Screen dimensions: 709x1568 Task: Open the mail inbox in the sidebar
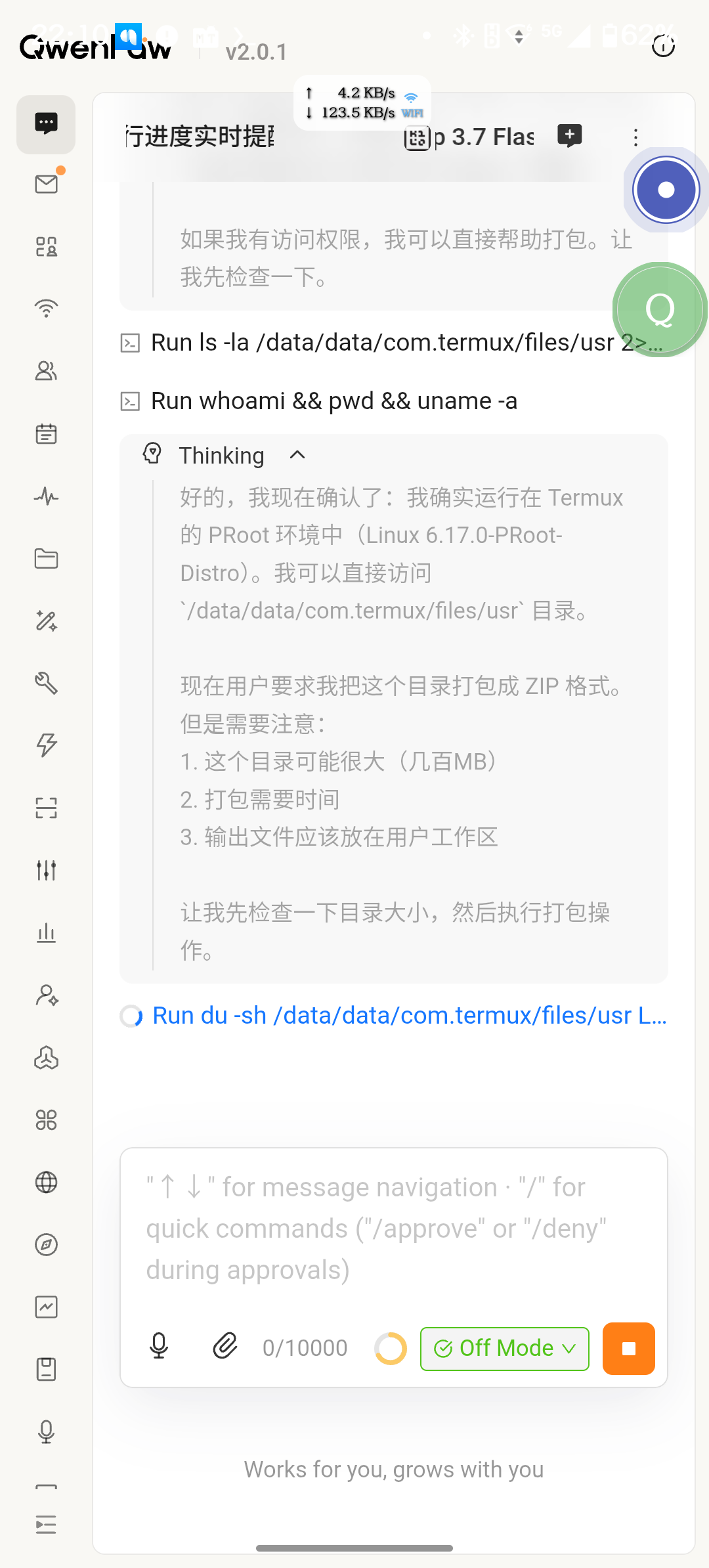point(46,185)
